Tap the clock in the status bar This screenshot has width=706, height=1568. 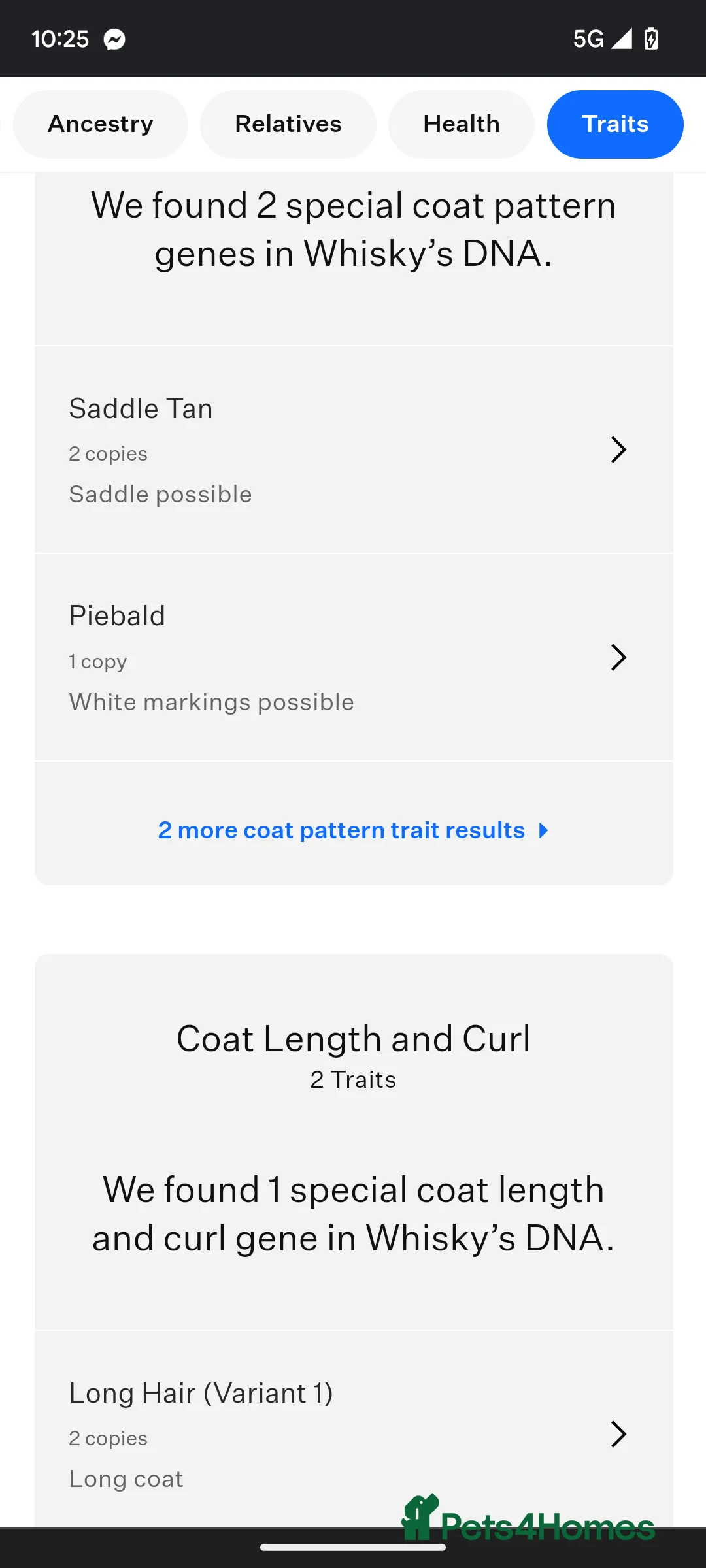tap(61, 39)
